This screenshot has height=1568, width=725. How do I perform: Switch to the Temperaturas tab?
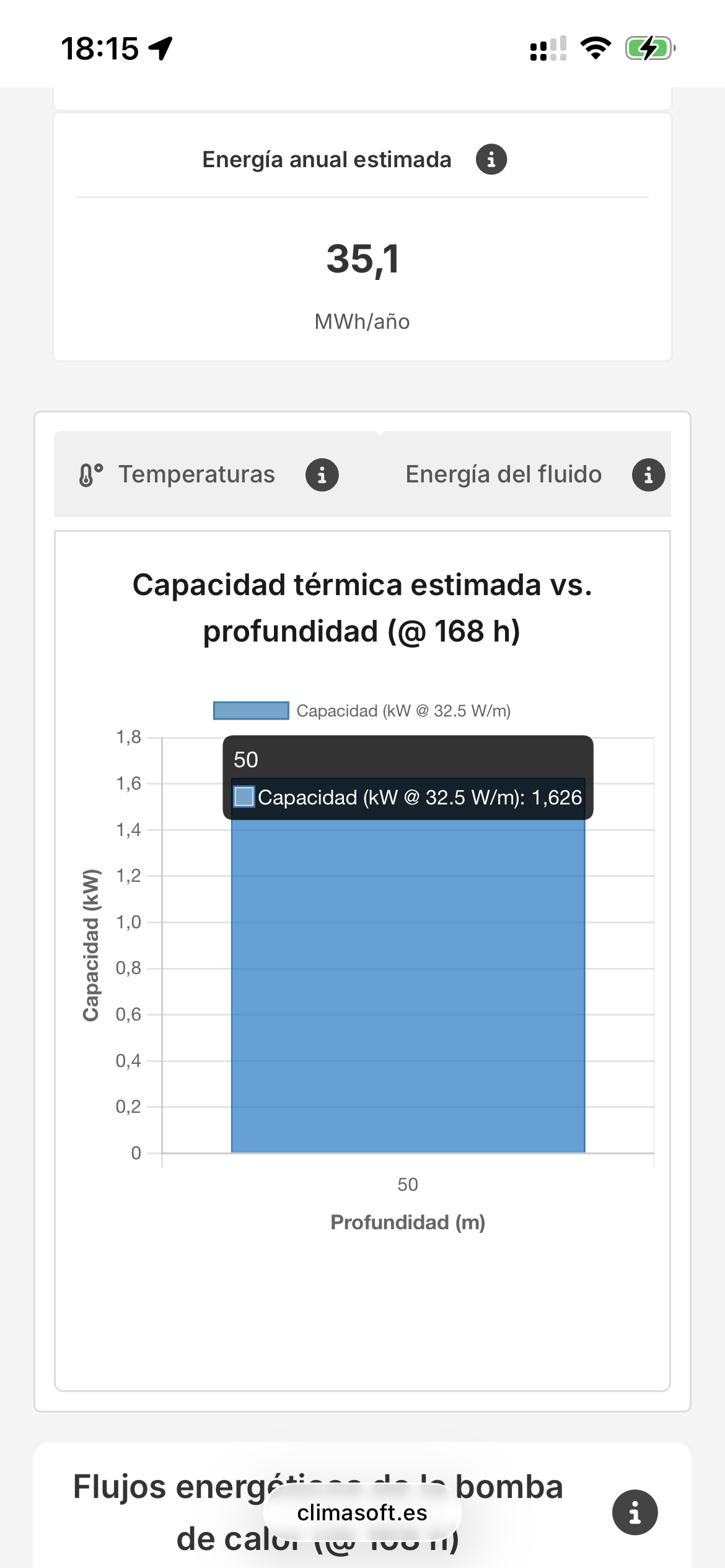click(x=196, y=474)
